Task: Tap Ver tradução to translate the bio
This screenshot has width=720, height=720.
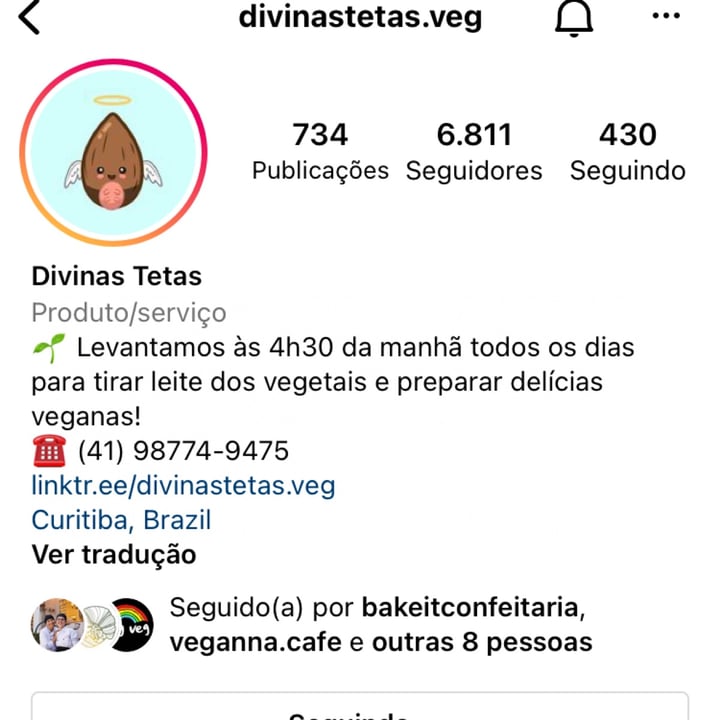Action: click(114, 554)
